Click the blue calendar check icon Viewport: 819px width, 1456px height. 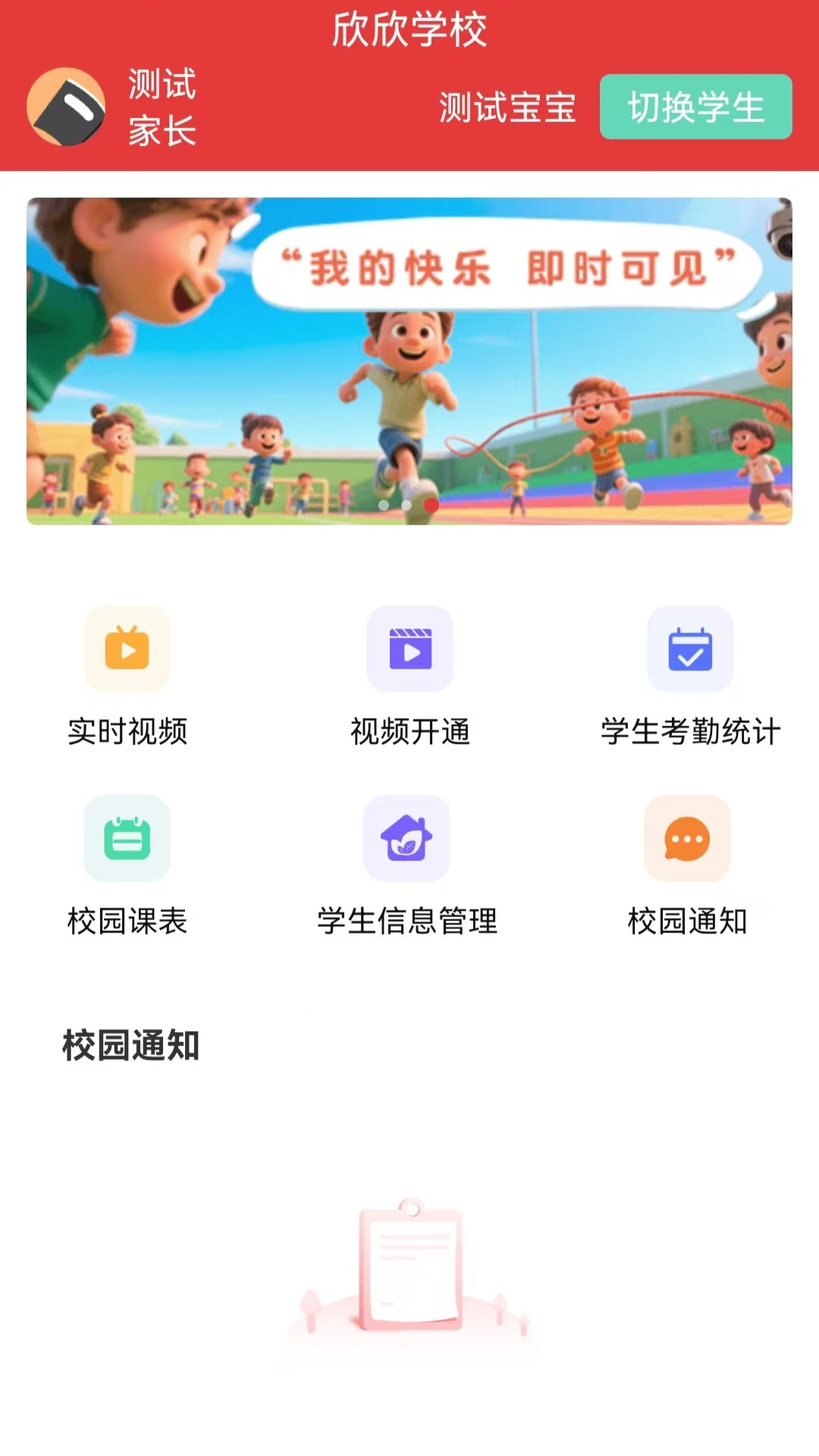(690, 650)
